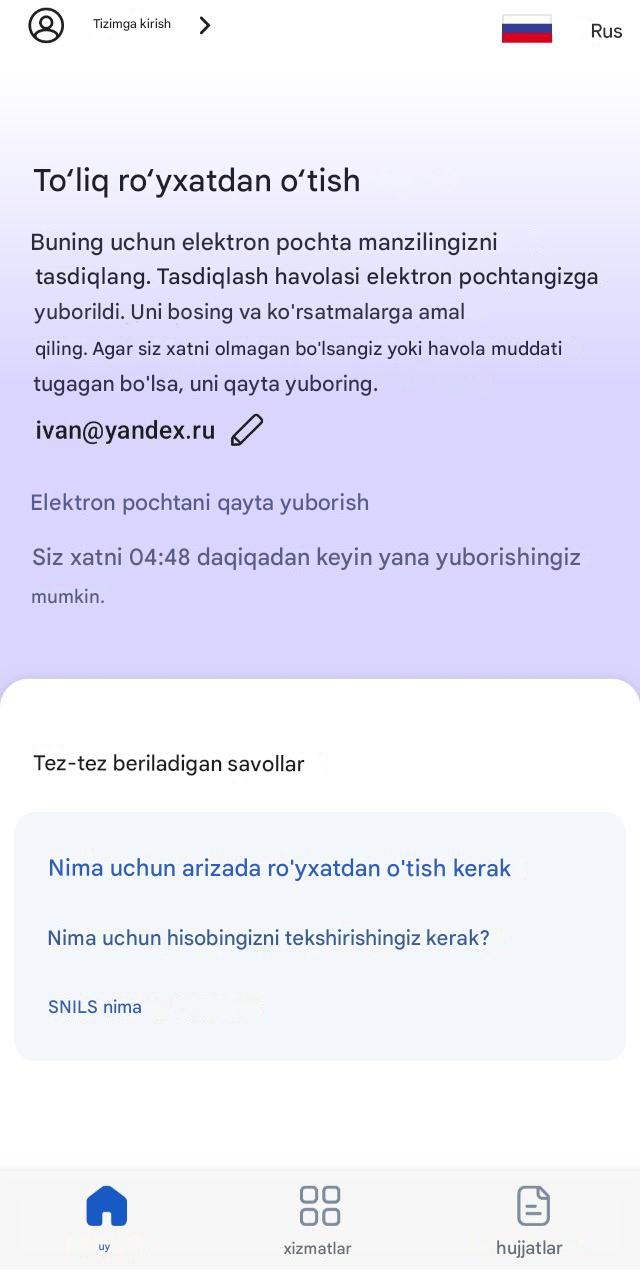Edit the email ivan@yandex.ru with the pencil icon
Viewport: 640px width, 1280px height.
[x=247, y=430]
